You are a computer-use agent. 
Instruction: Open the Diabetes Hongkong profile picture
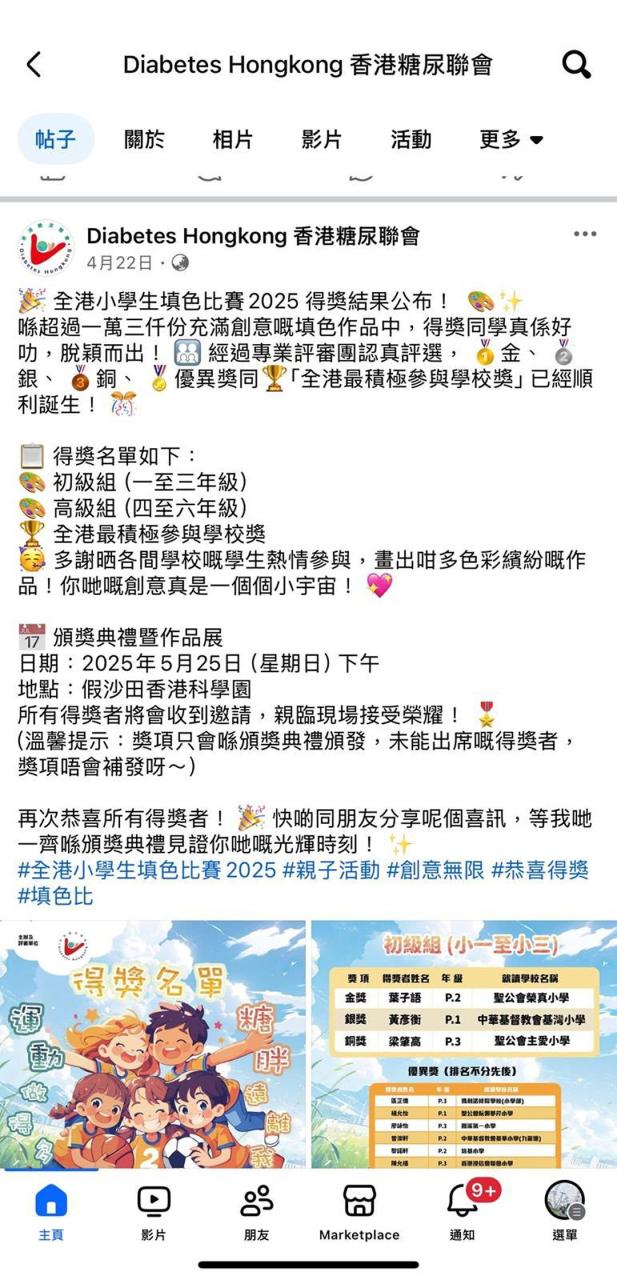[45, 248]
